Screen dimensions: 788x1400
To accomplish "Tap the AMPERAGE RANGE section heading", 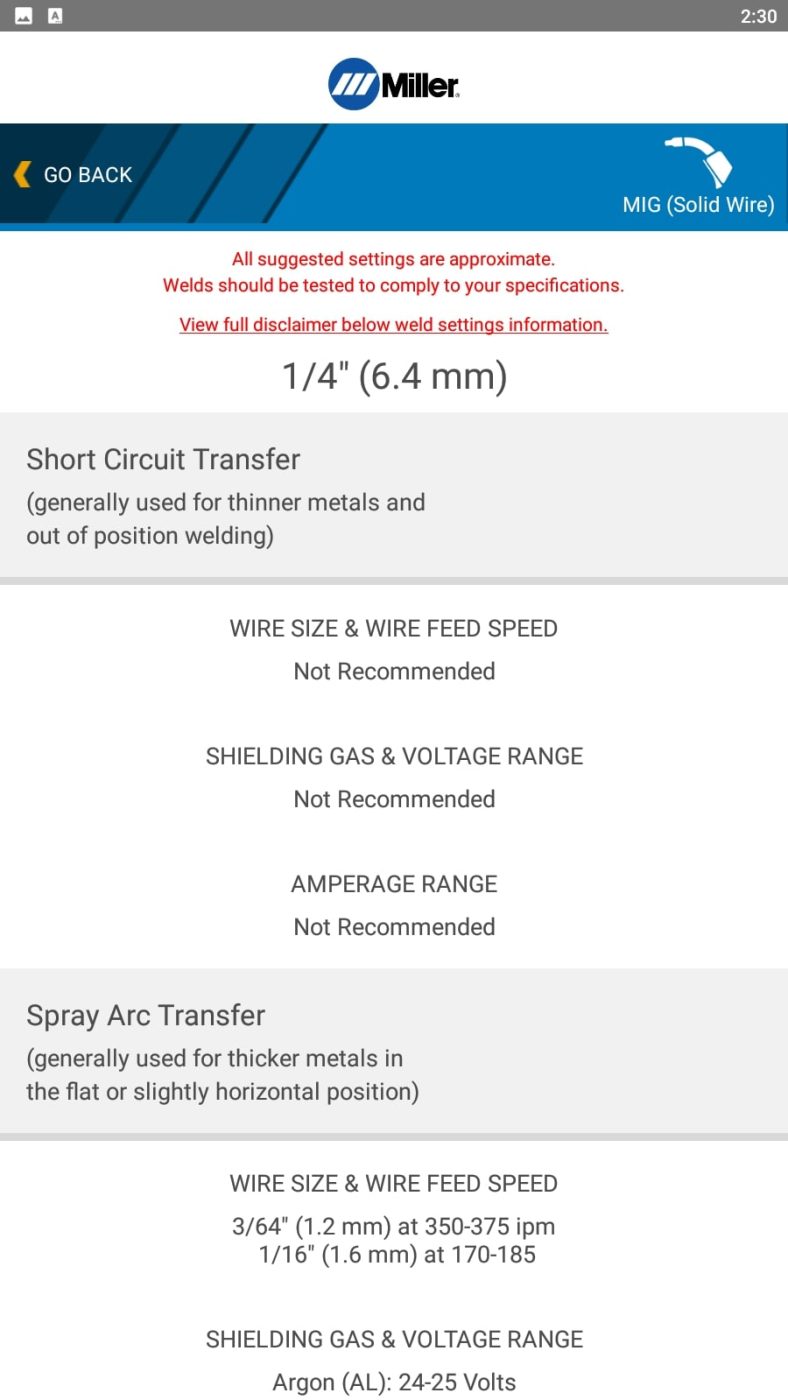I will [394, 884].
